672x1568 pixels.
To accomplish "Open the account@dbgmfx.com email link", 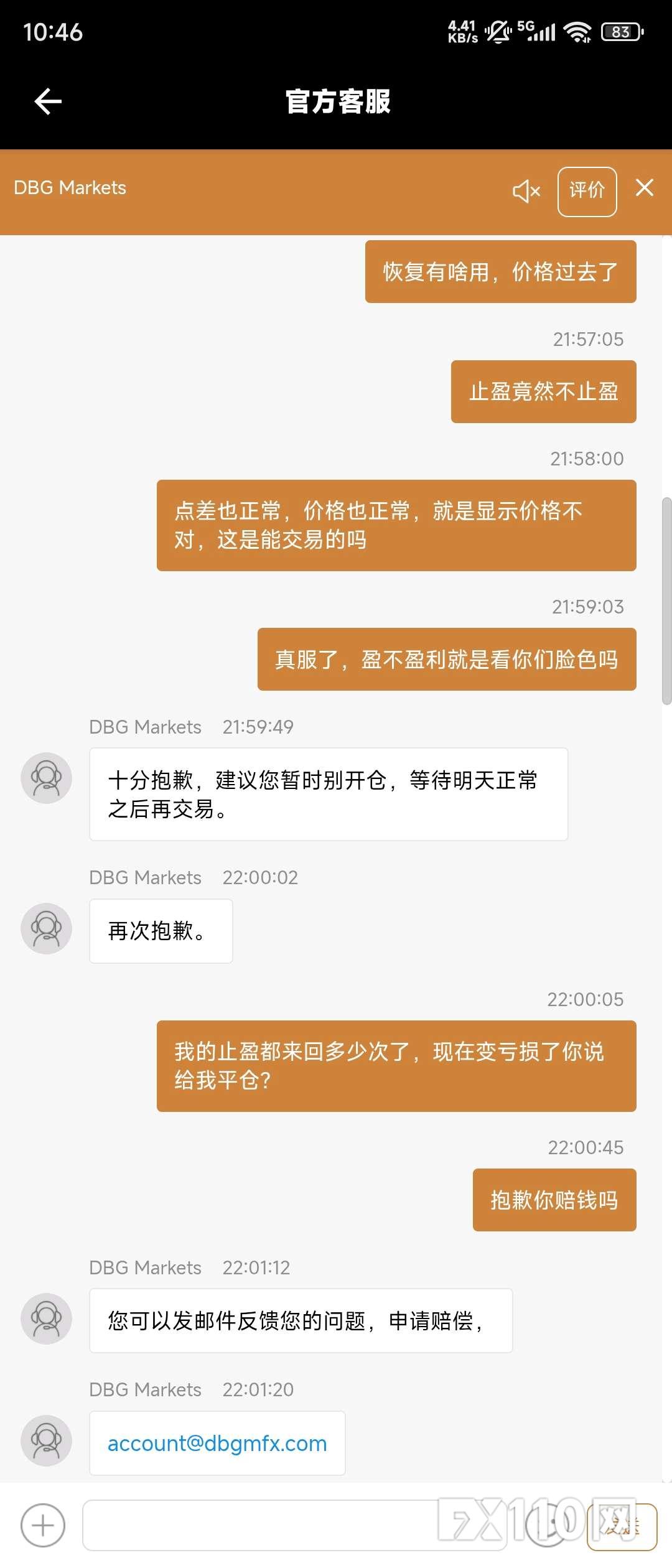I will [217, 1443].
